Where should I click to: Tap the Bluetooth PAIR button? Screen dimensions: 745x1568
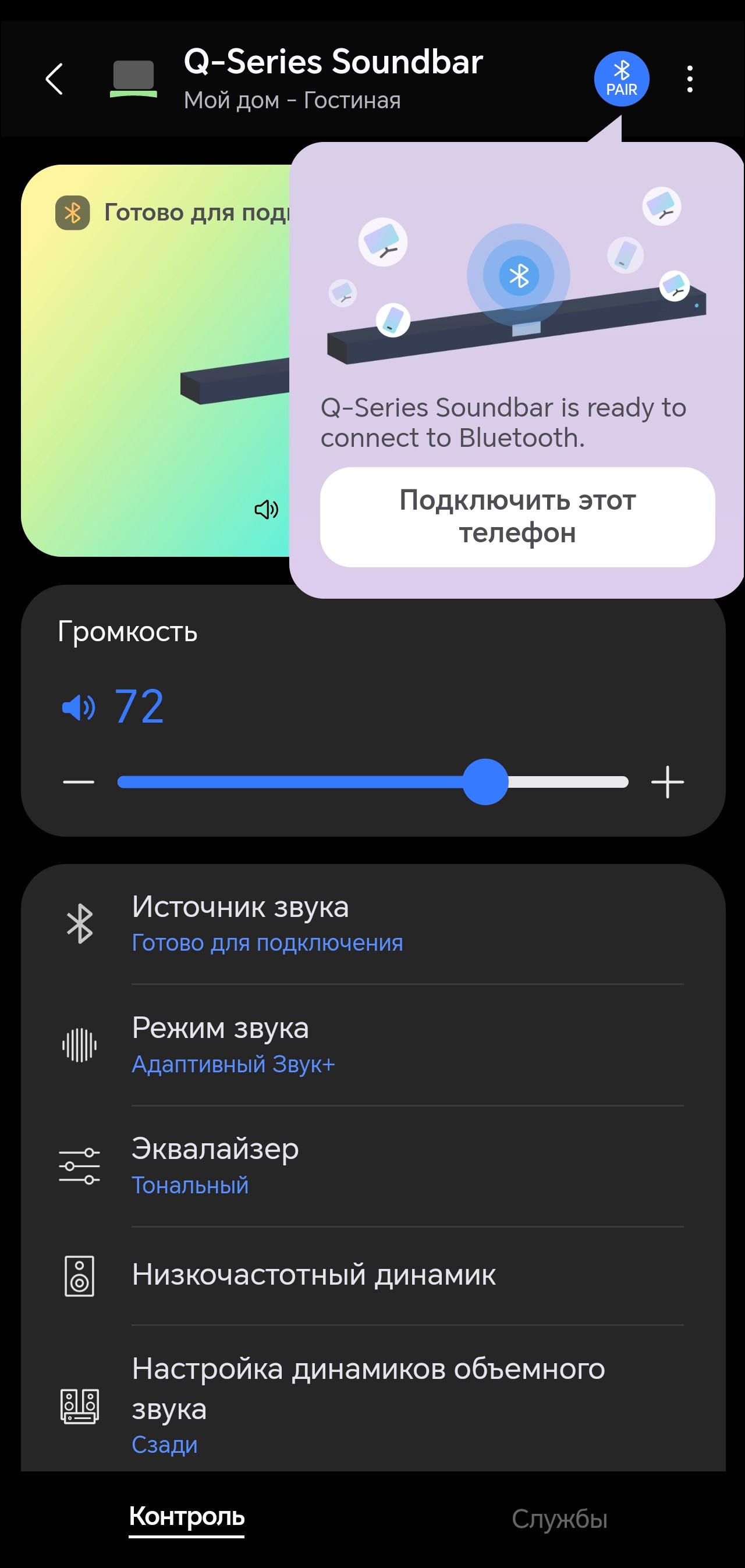click(x=620, y=79)
